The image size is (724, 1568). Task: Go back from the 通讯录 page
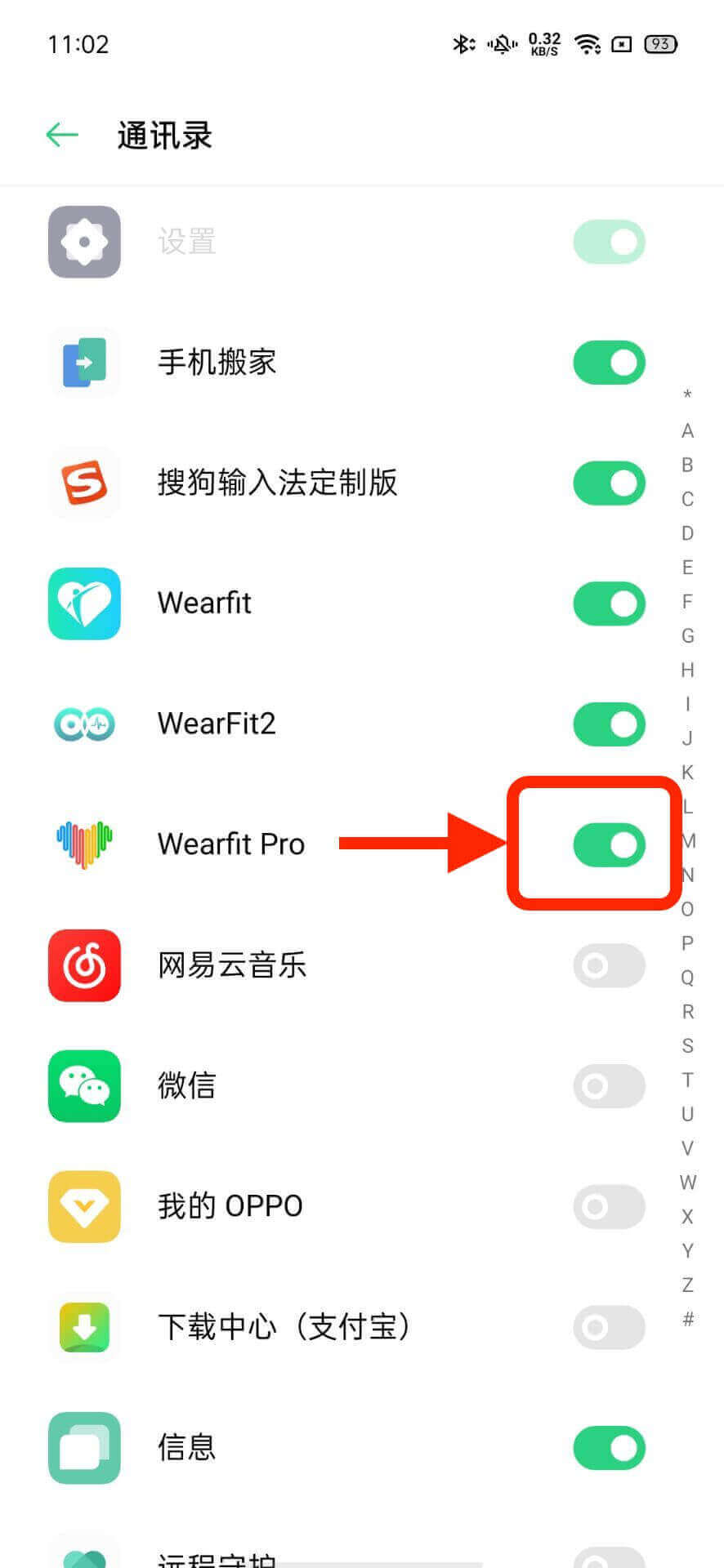pos(62,135)
